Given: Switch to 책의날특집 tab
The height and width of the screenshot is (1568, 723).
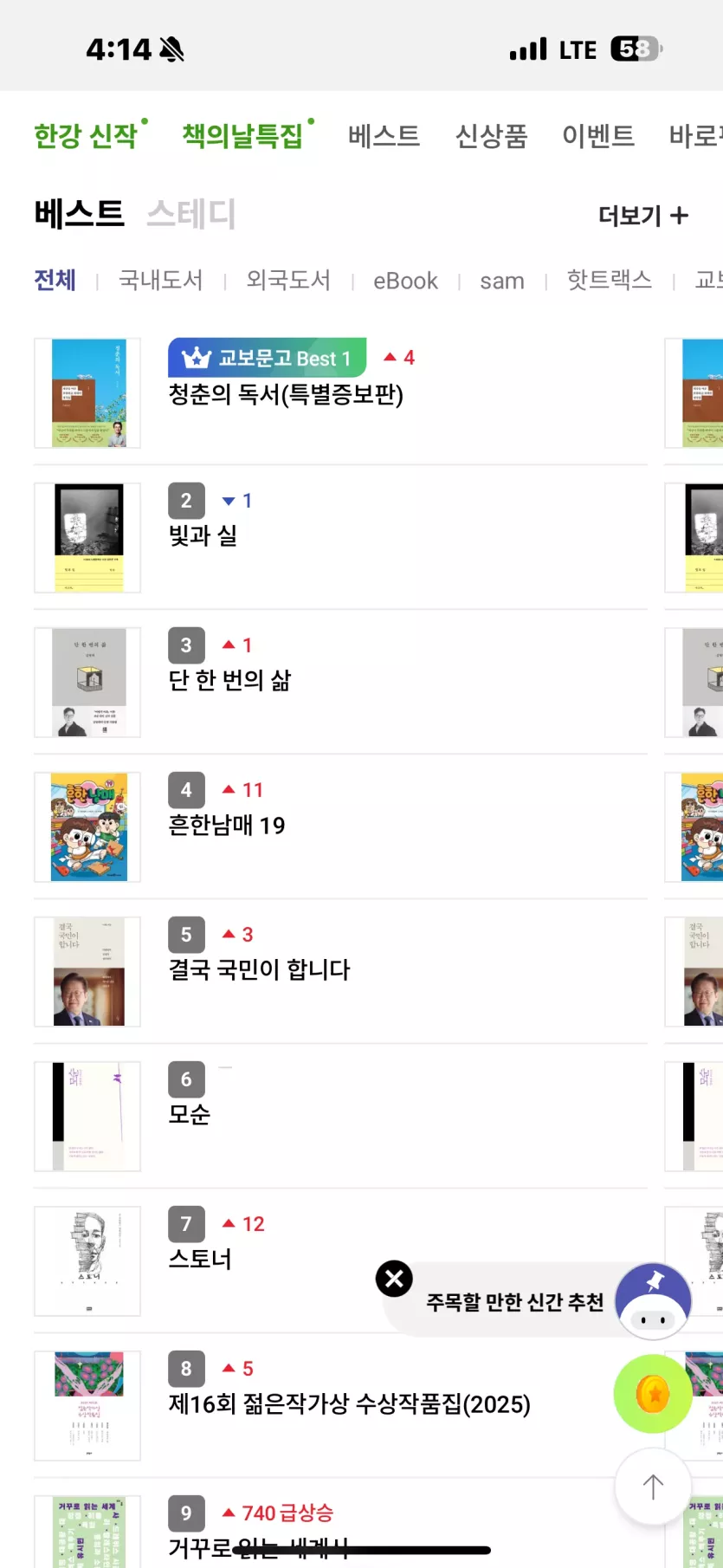Looking at the screenshot, I should (242, 136).
